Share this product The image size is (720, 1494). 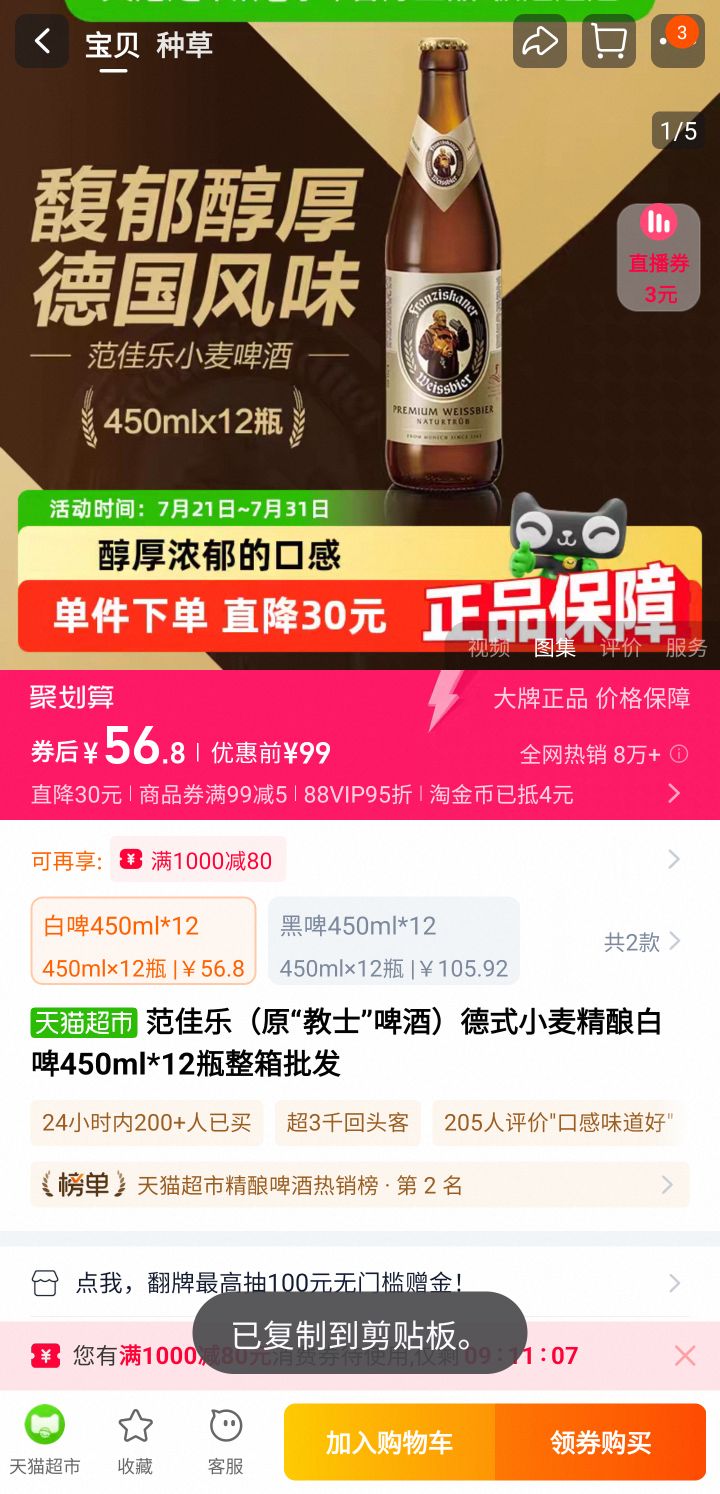[x=540, y=42]
